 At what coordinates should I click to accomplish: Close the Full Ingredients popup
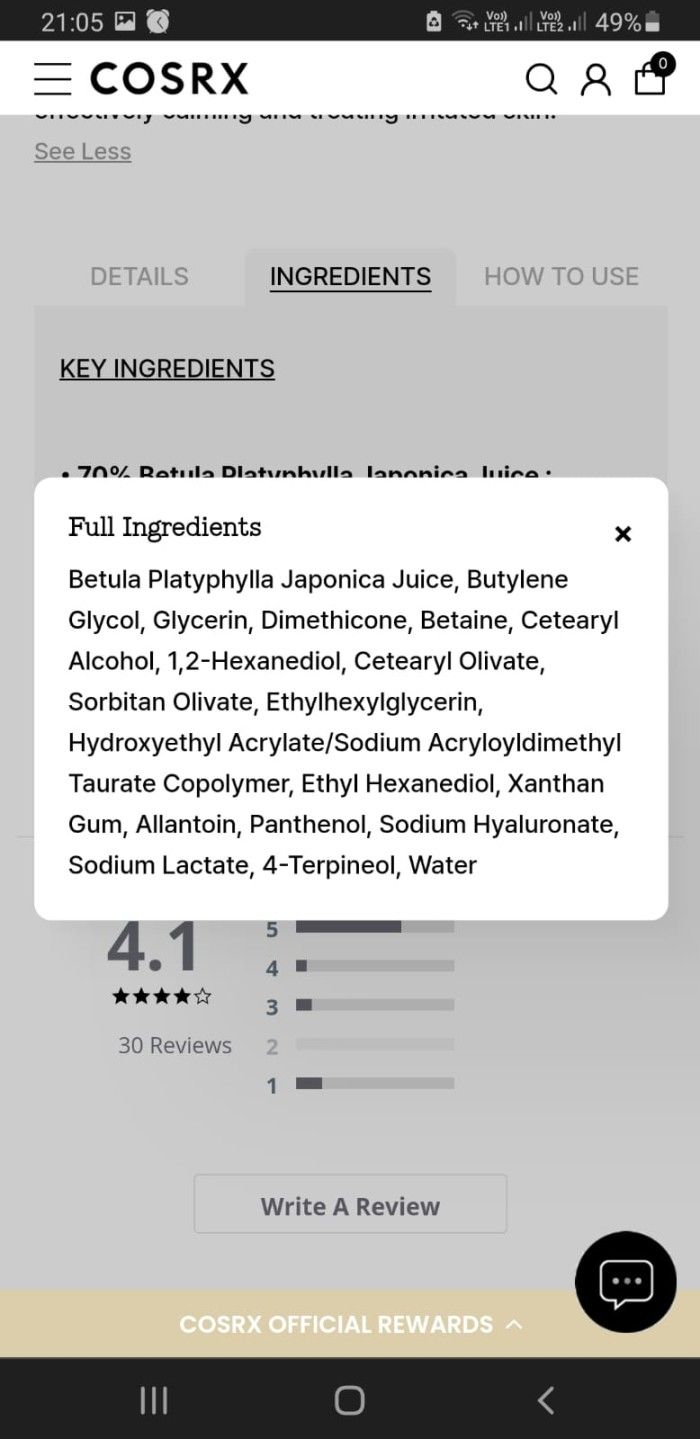click(622, 534)
